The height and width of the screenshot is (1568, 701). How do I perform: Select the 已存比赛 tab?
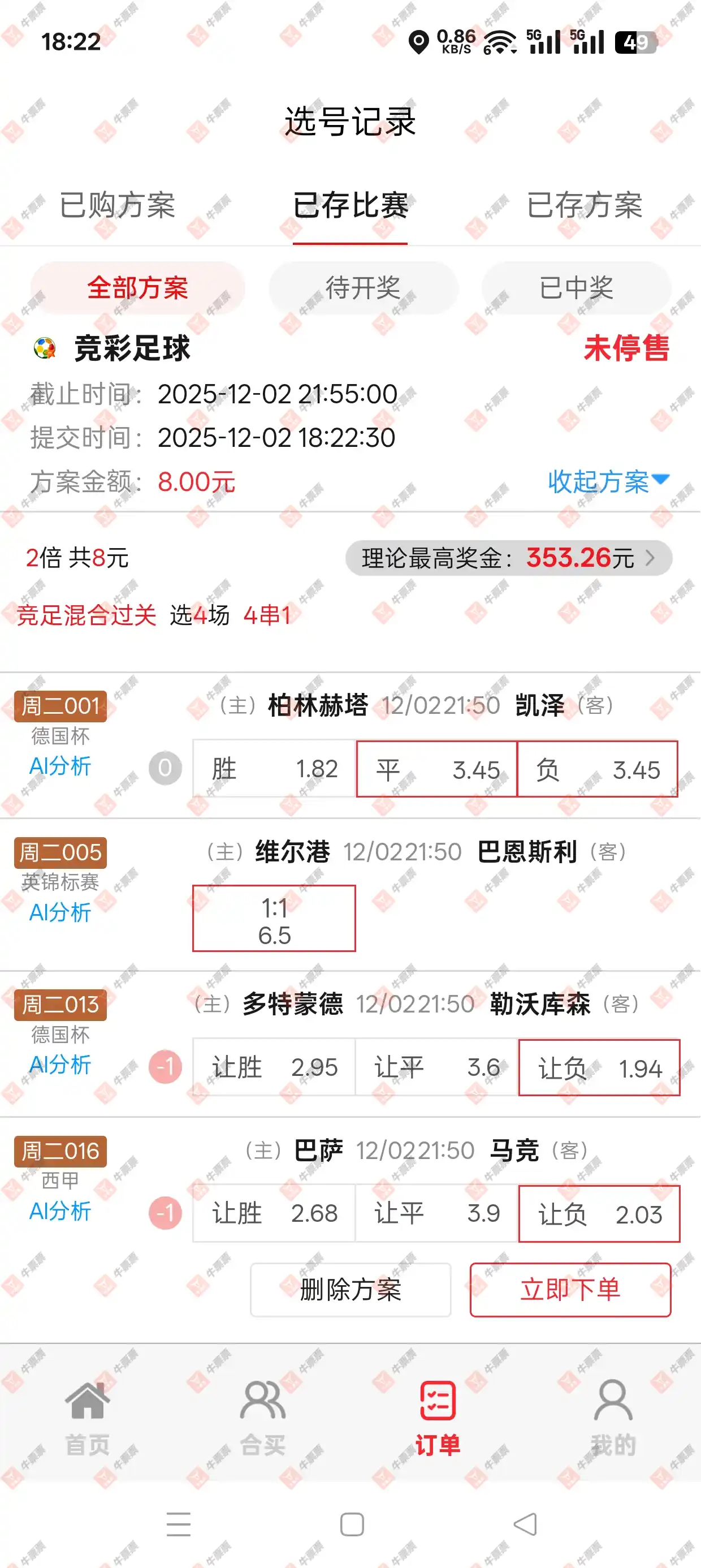(x=350, y=205)
